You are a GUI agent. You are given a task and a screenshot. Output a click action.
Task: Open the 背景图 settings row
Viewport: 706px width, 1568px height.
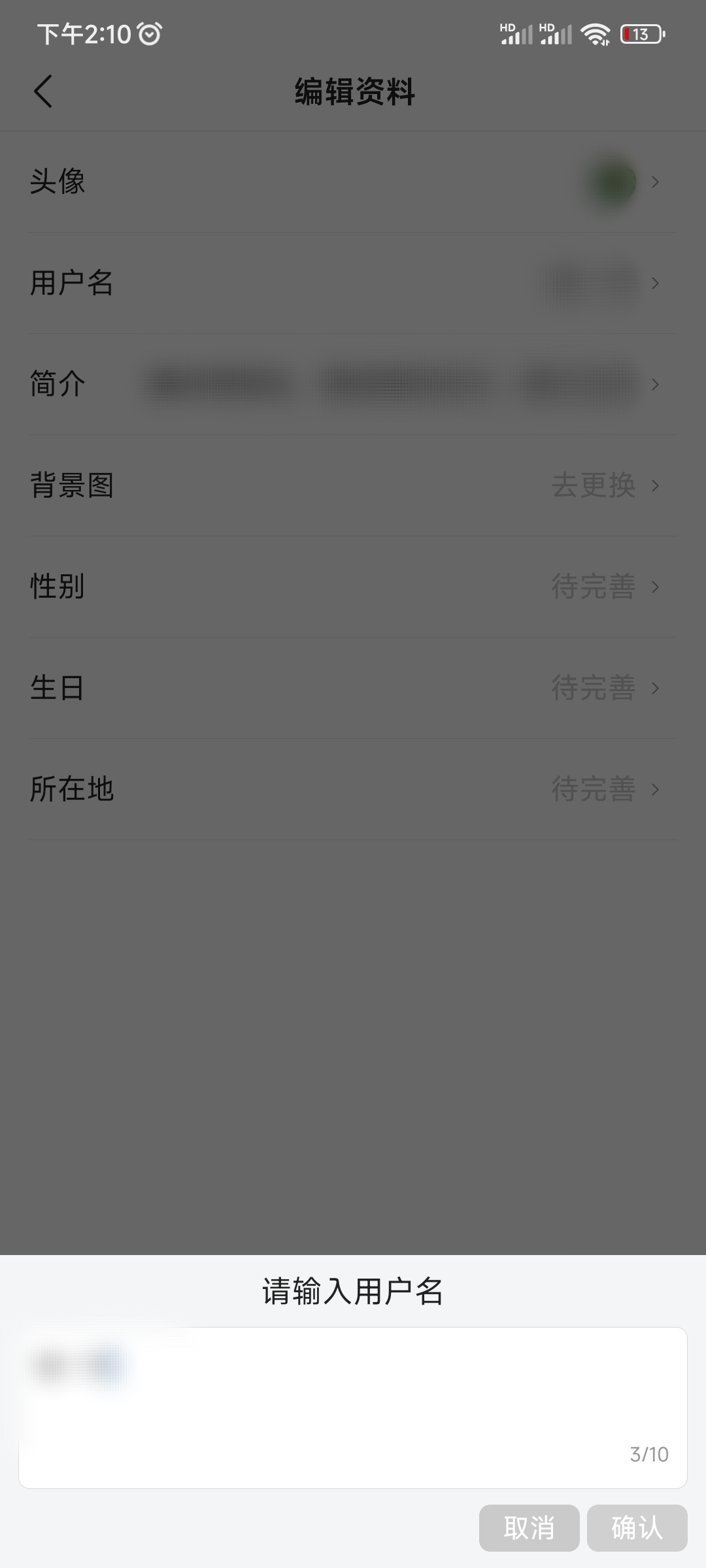[353, 487]
